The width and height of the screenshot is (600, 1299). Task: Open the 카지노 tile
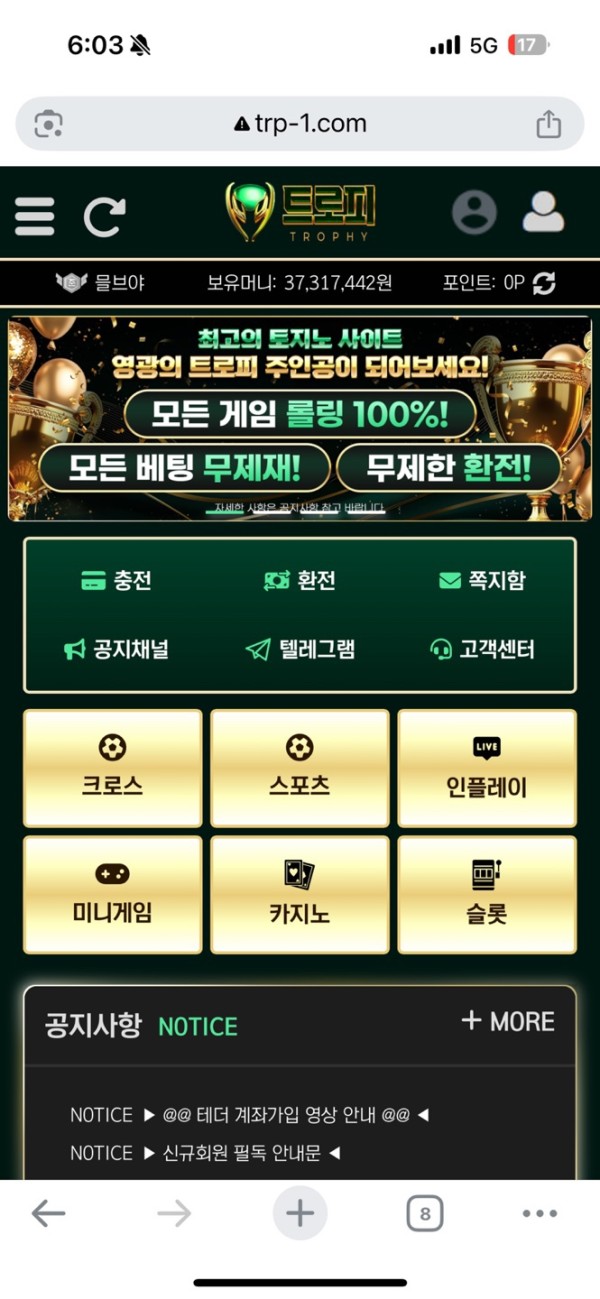point(300,894)
